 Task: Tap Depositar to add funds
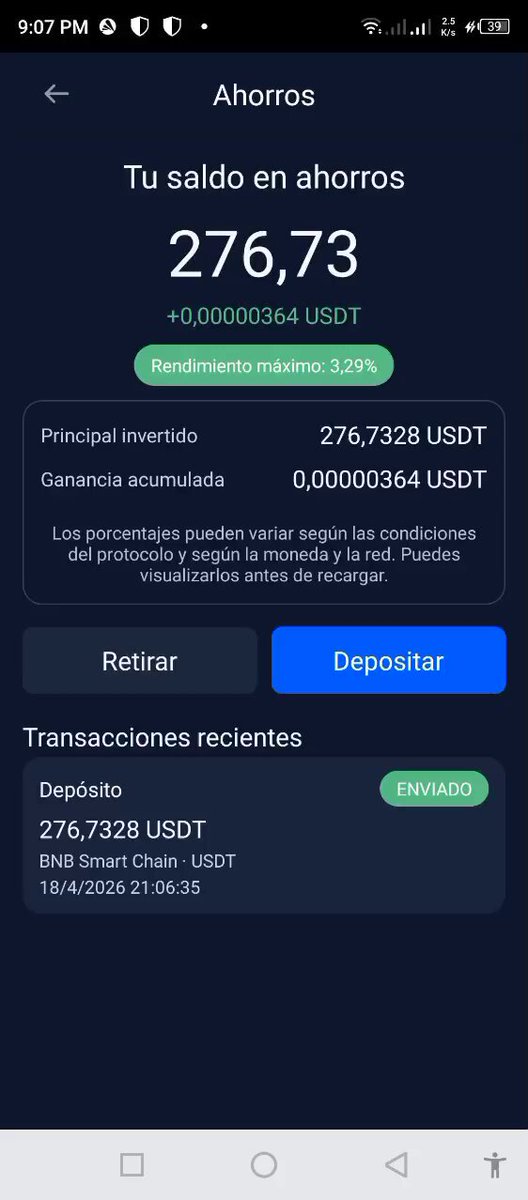[388, 661]
